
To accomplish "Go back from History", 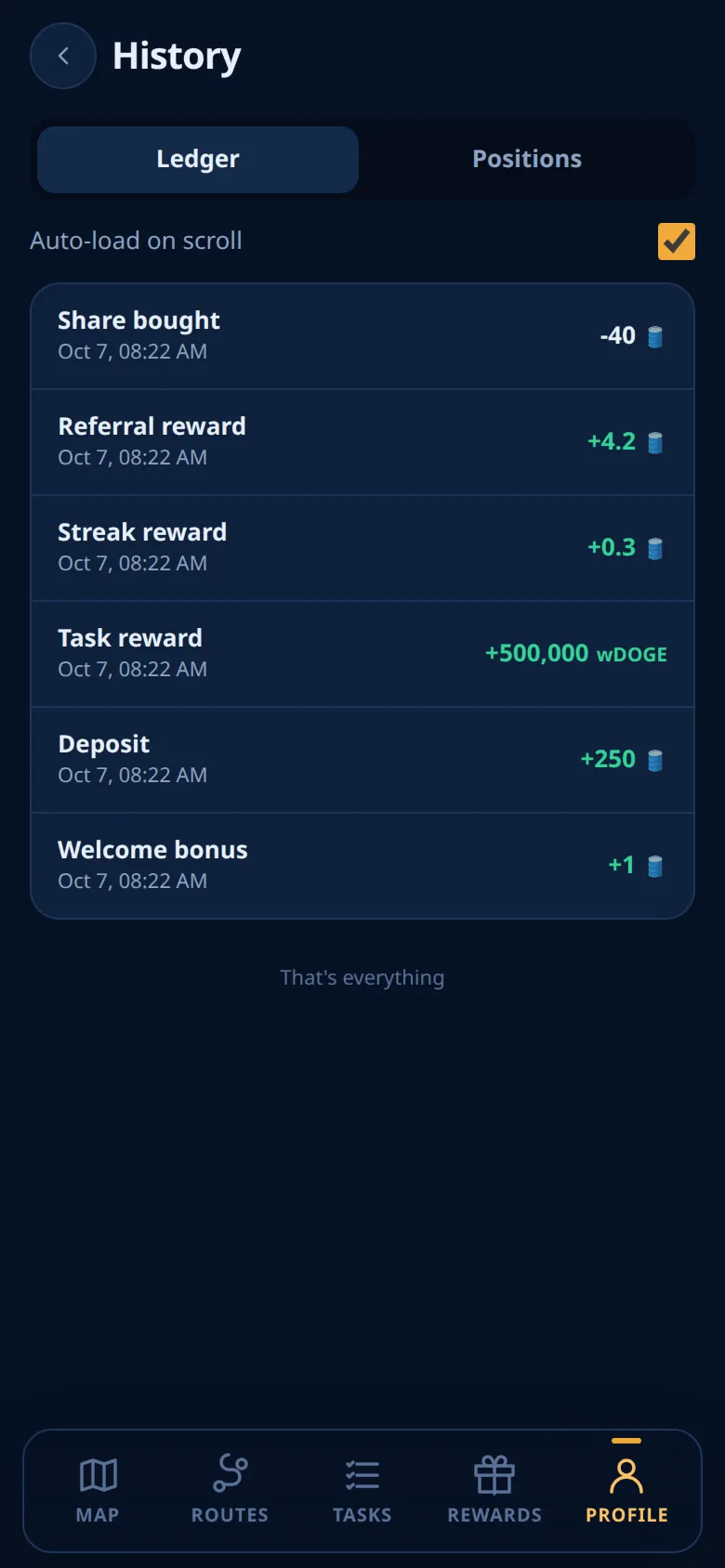I will coord(63,56).
